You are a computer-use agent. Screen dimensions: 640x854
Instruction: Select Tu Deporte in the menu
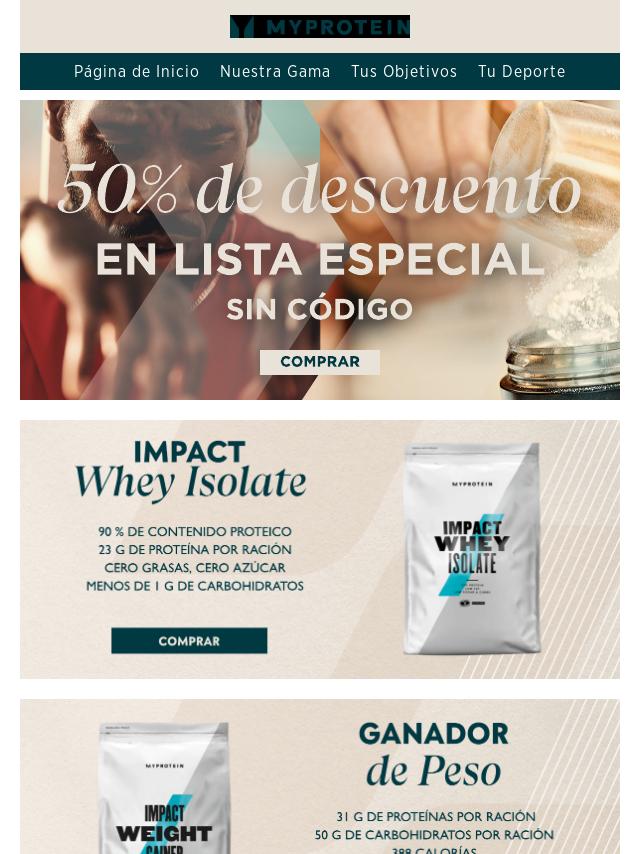(x=521, y=72)
